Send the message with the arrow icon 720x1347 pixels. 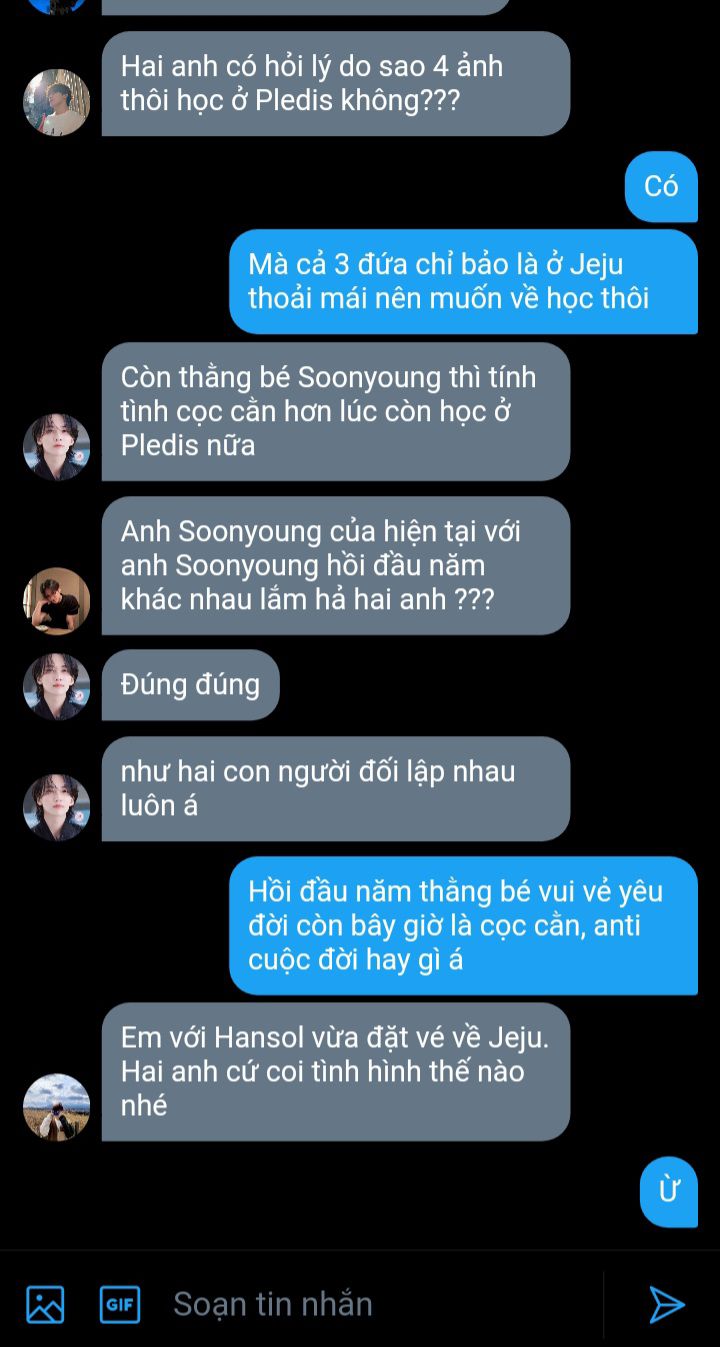[666, 1304]
